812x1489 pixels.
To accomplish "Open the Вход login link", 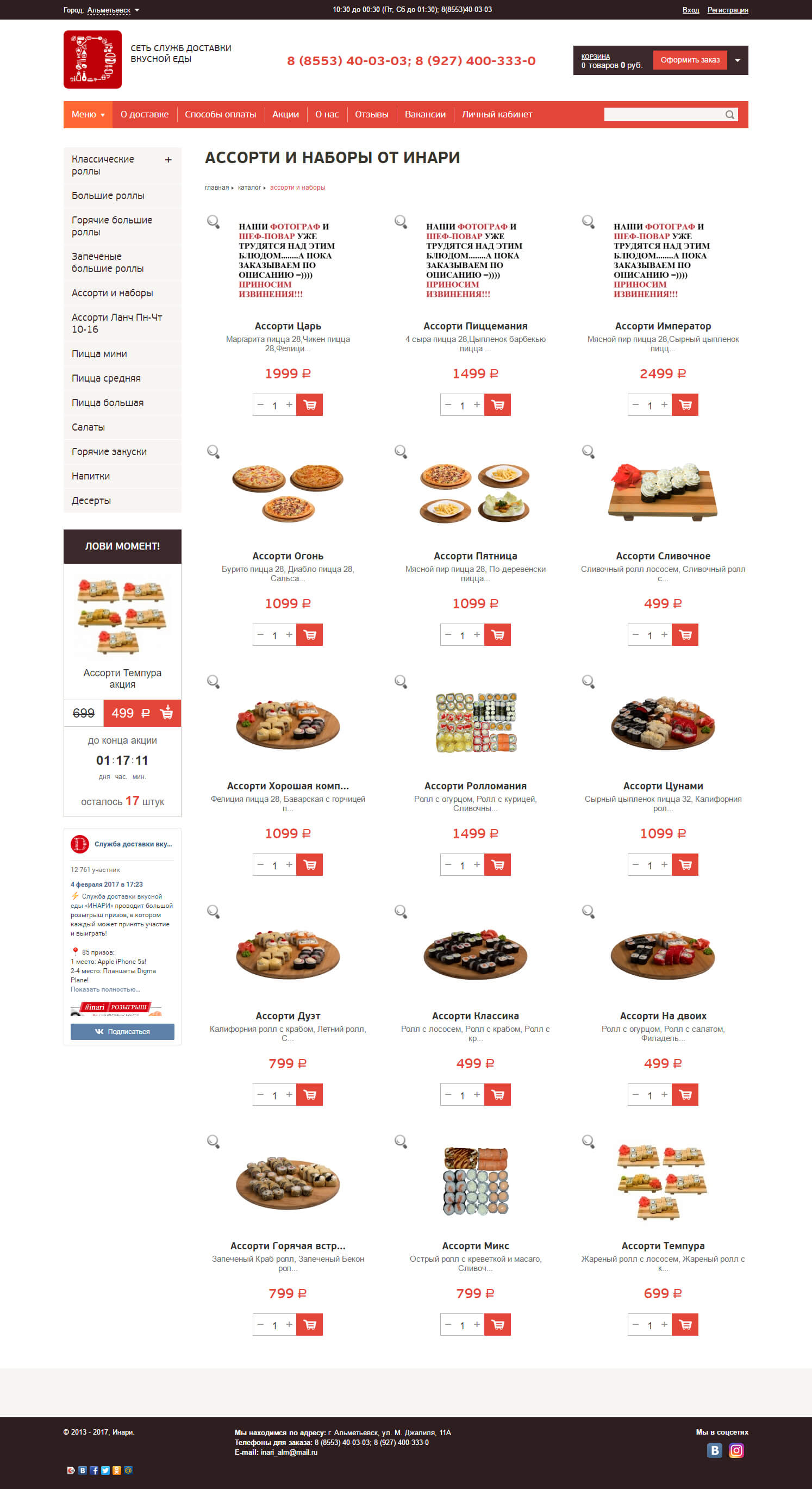I will pyautogui.click(x=690, y=10).
